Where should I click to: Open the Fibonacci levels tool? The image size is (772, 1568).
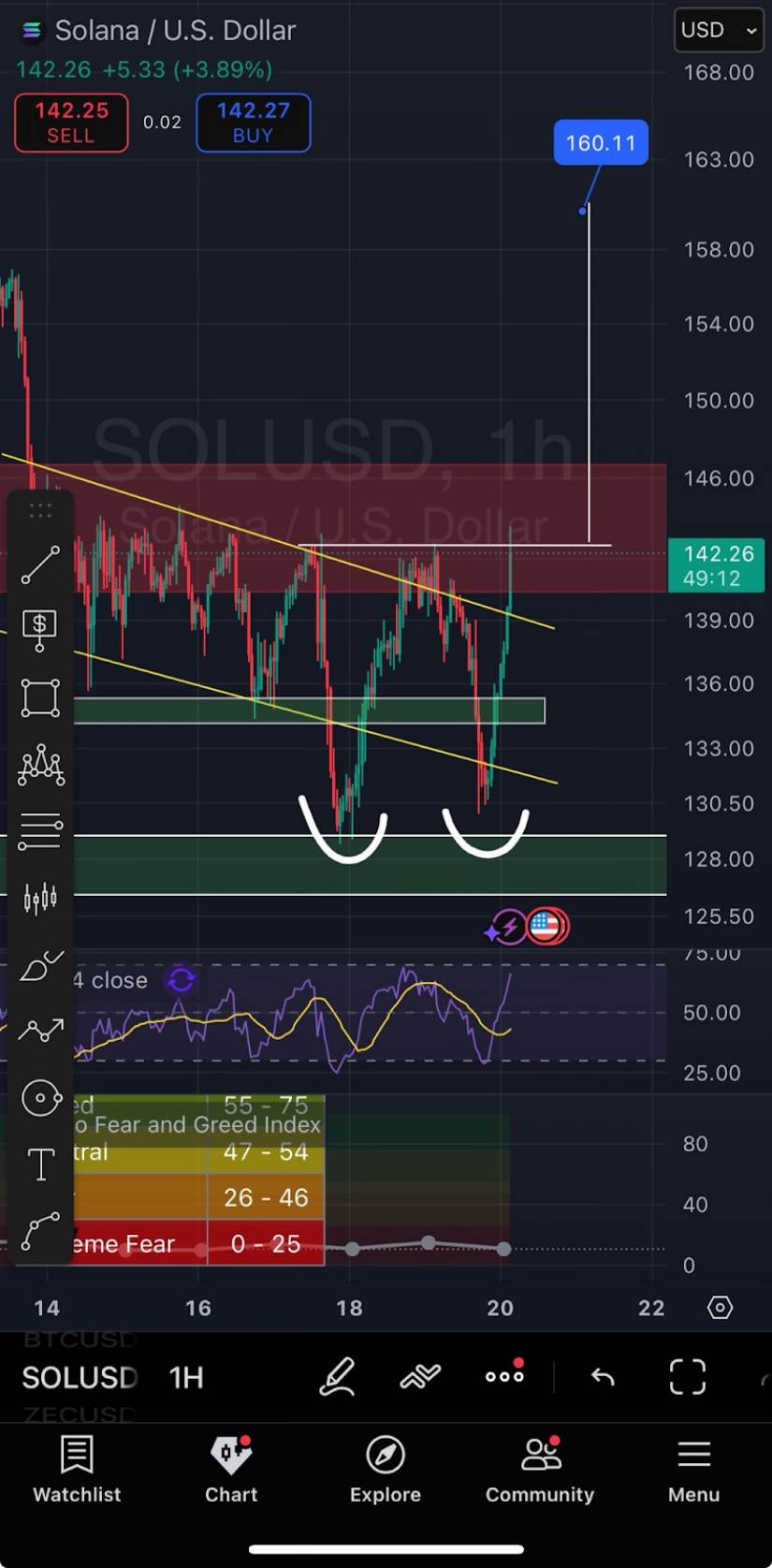tap(40, 830)
